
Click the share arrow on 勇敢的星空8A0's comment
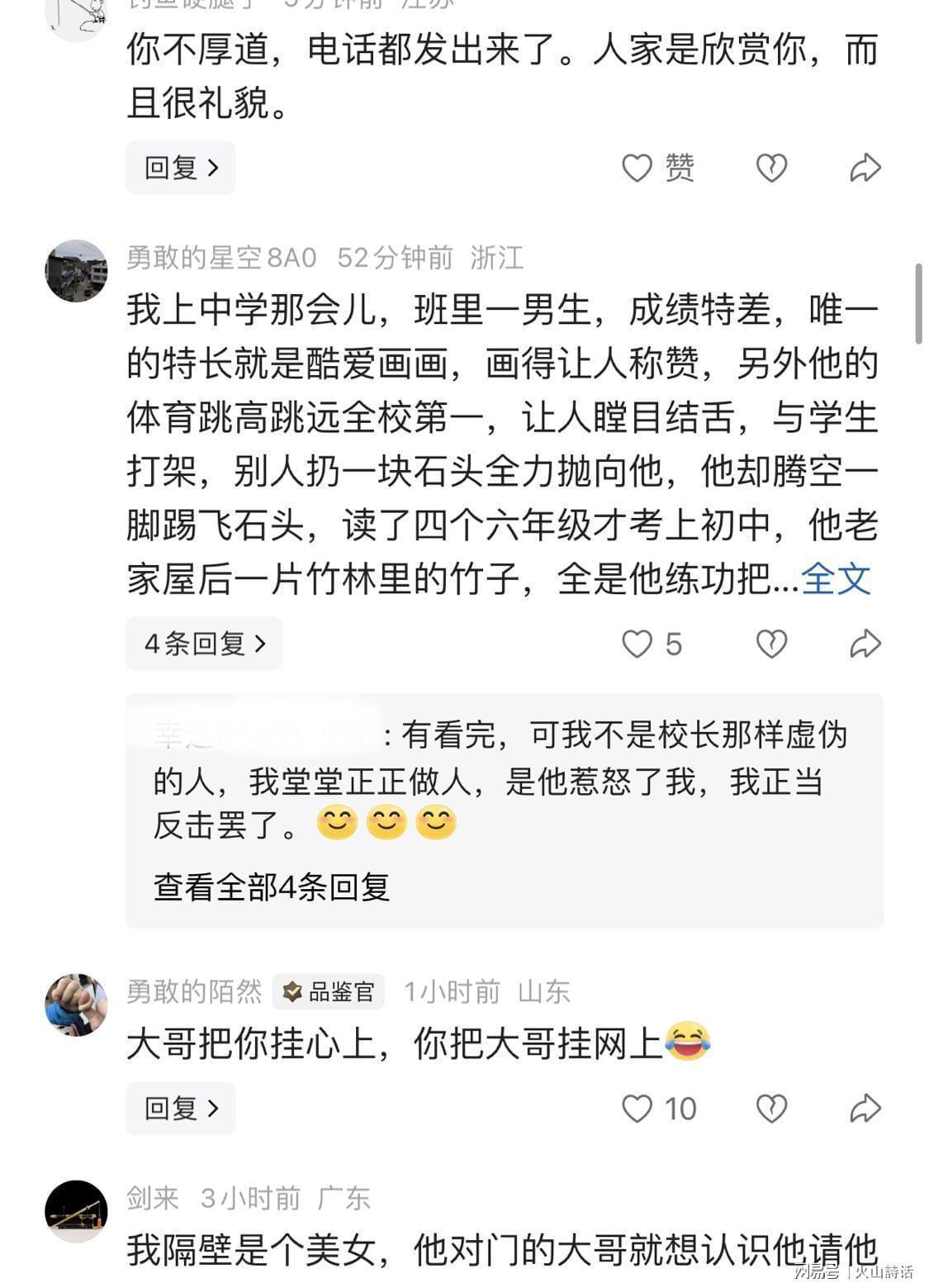tap(865, 644)
